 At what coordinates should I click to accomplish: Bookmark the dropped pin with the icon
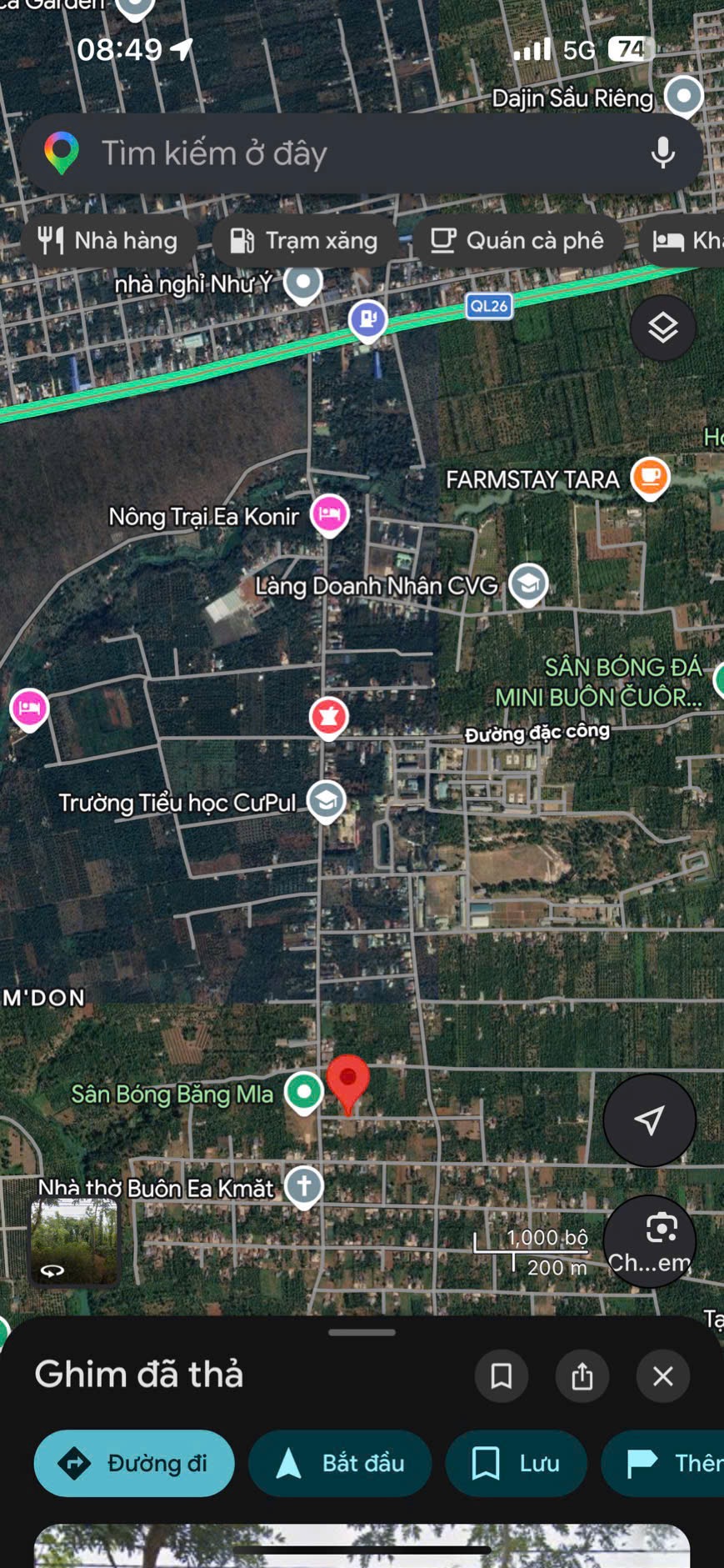[x=502, y=1376]
